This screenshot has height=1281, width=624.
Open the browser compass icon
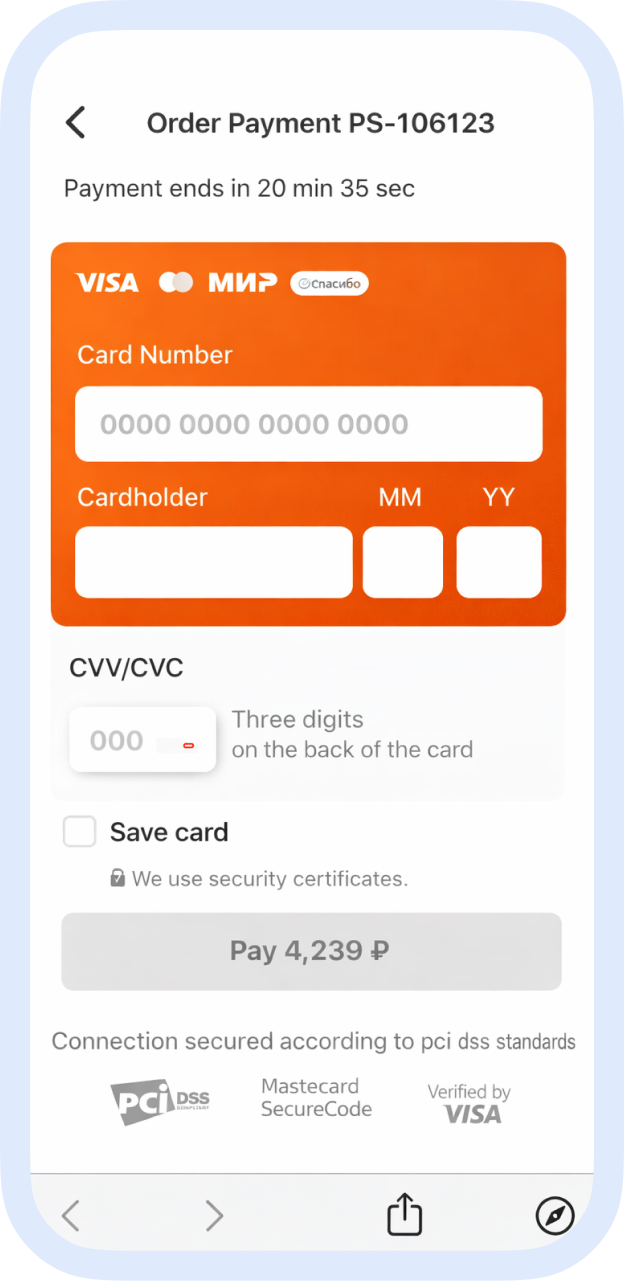[x=555, y=1215]
